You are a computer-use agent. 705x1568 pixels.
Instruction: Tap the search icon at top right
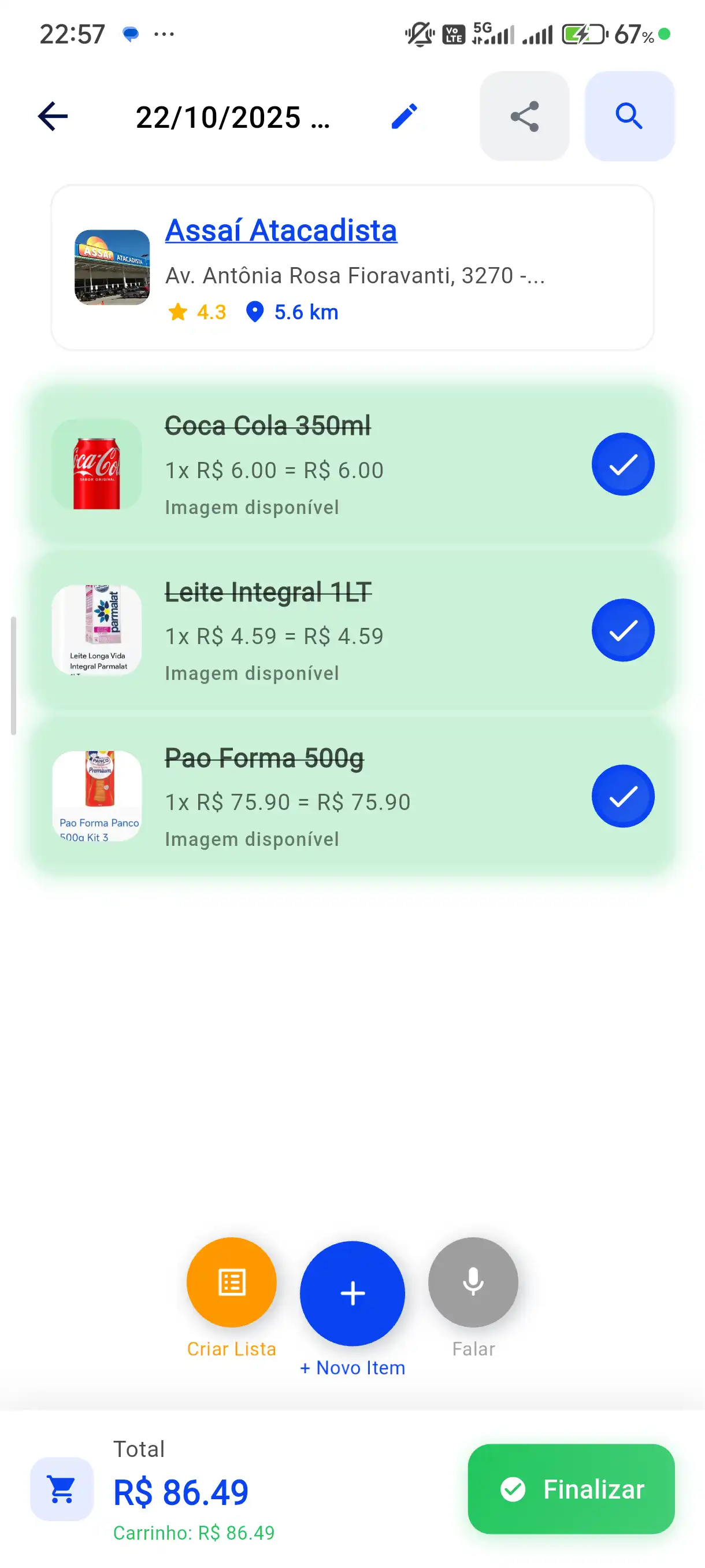coord(628,116)
